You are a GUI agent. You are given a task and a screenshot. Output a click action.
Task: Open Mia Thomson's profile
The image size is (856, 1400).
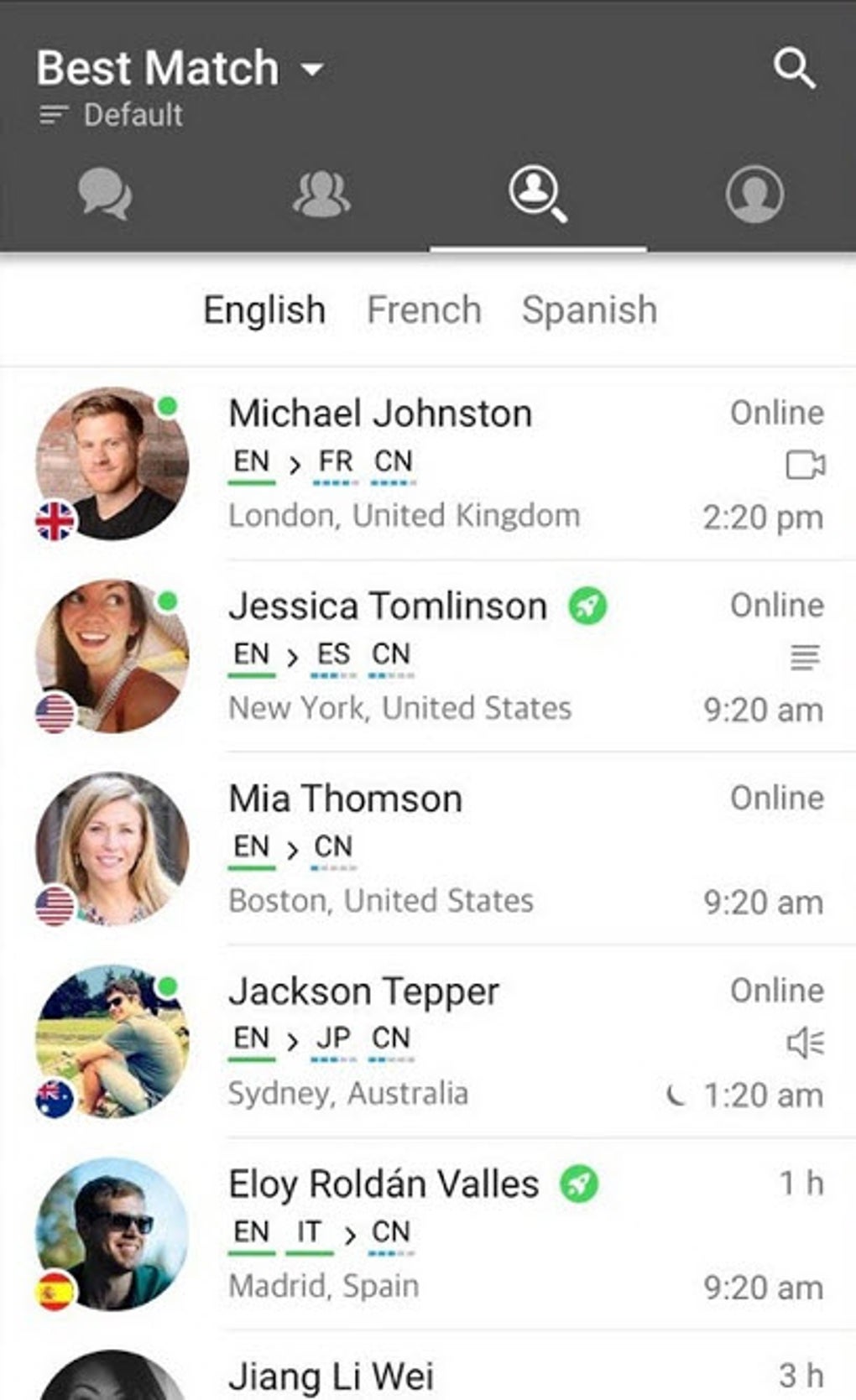(428, 848)
